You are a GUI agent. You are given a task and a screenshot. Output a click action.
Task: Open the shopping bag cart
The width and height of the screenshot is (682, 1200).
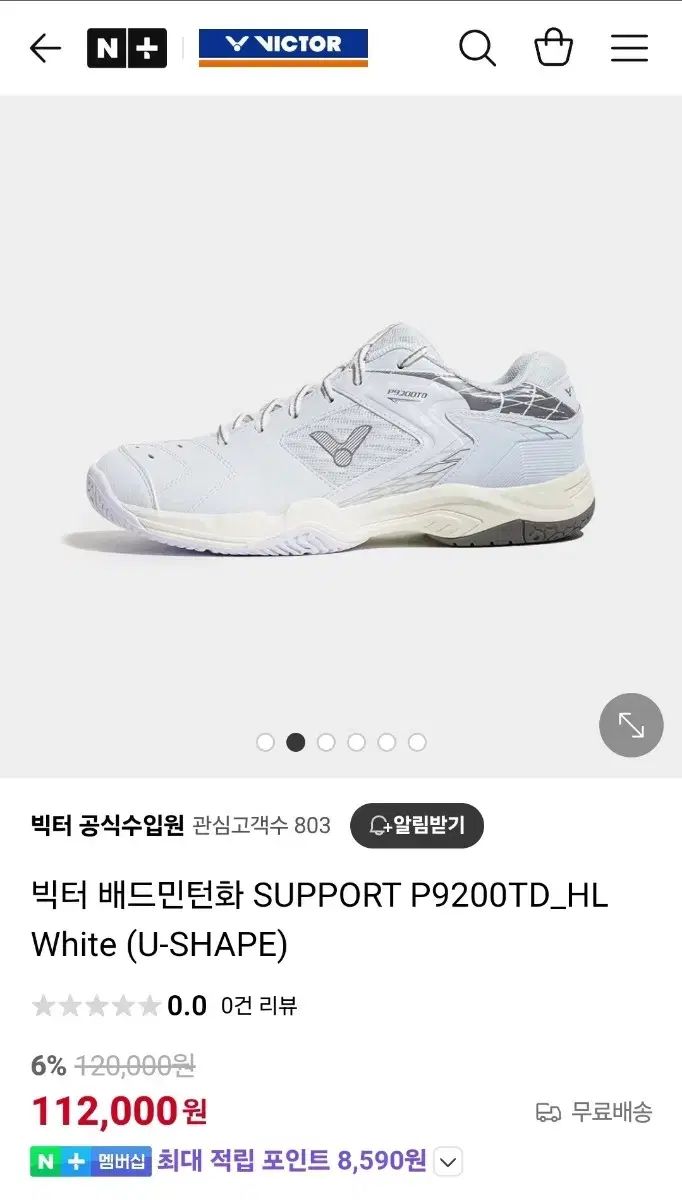[553, 48]
